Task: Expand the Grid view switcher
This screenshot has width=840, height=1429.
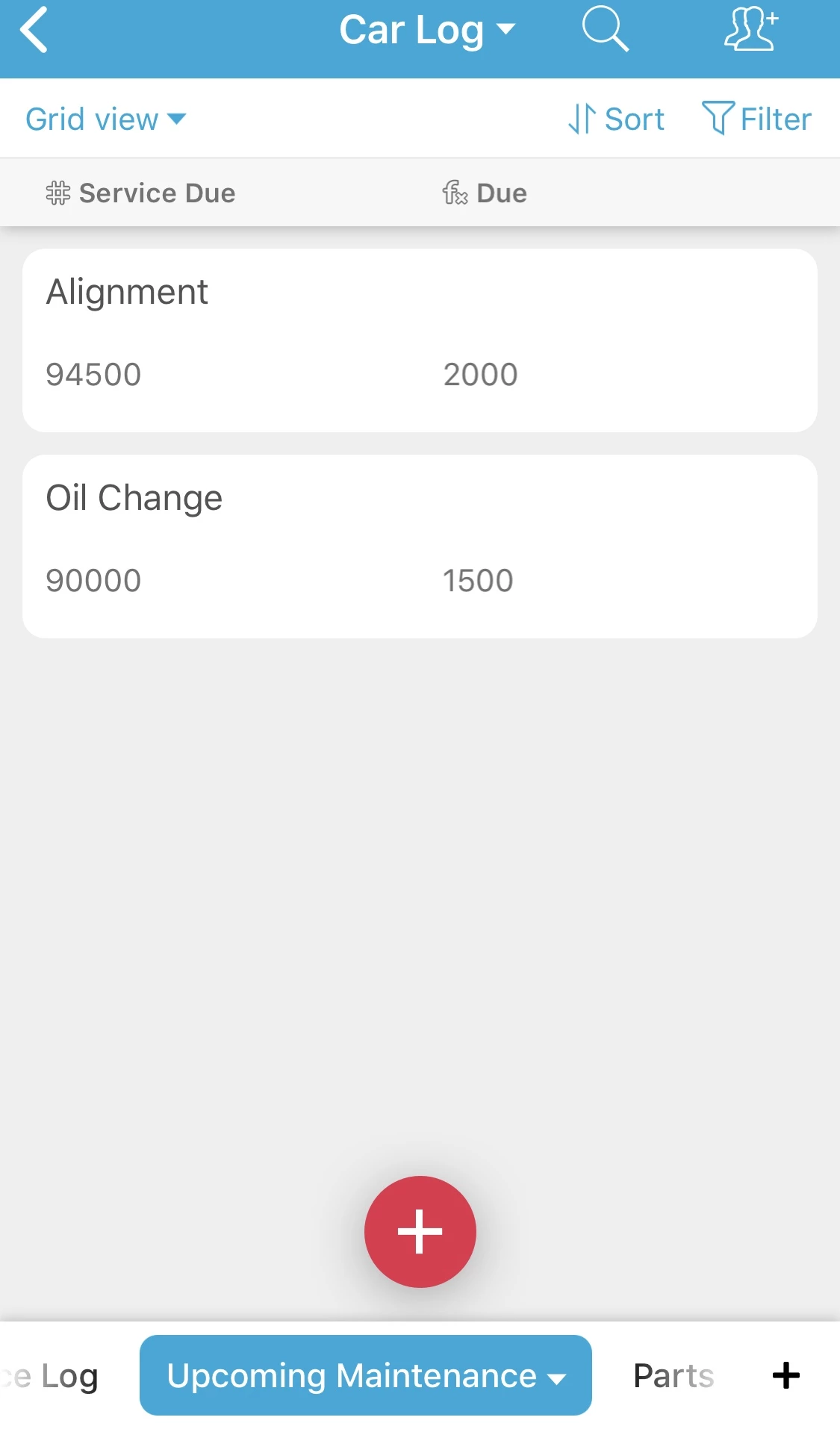Action: click(x=105, y=119)
